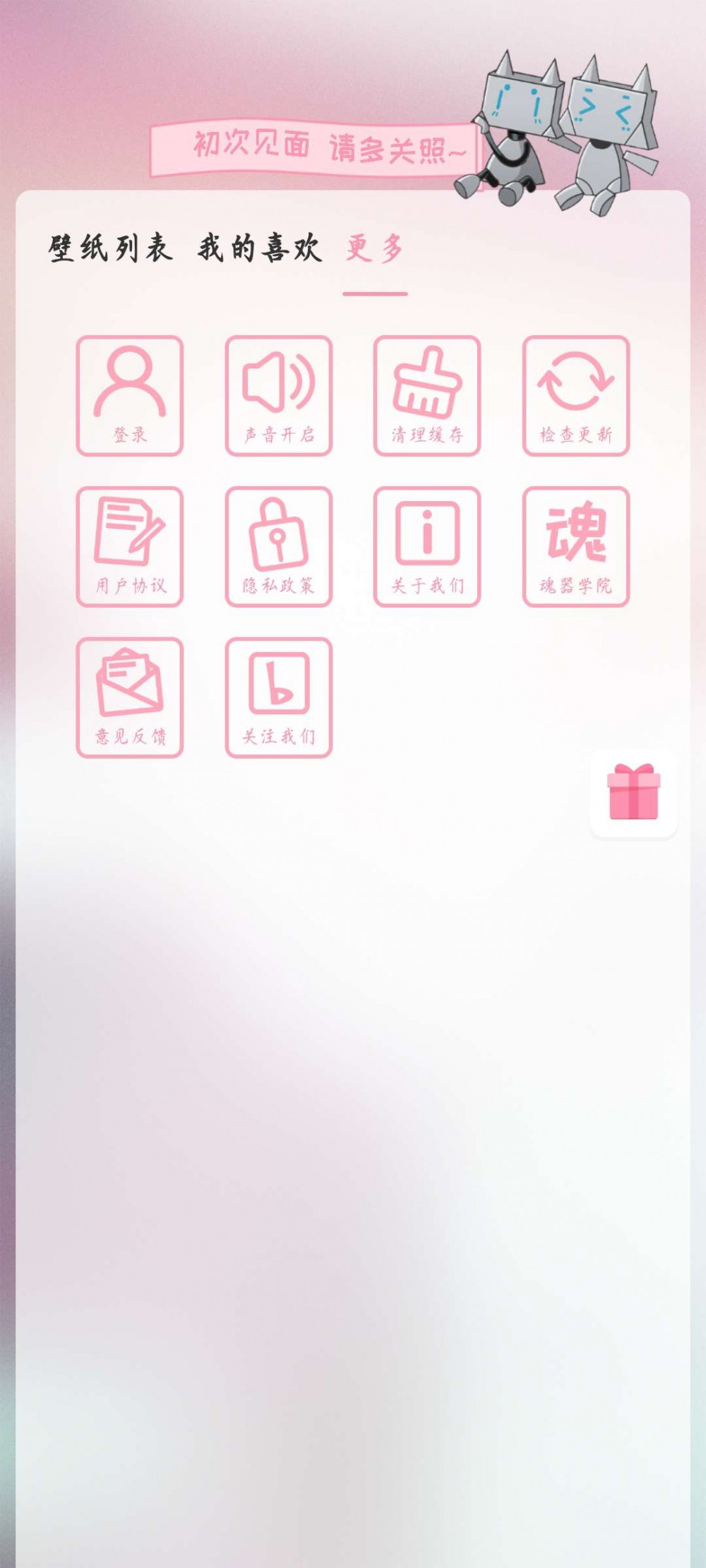Click the 魂器学院 text label
Screen dimensions: 706x1568
click(575, 584)
